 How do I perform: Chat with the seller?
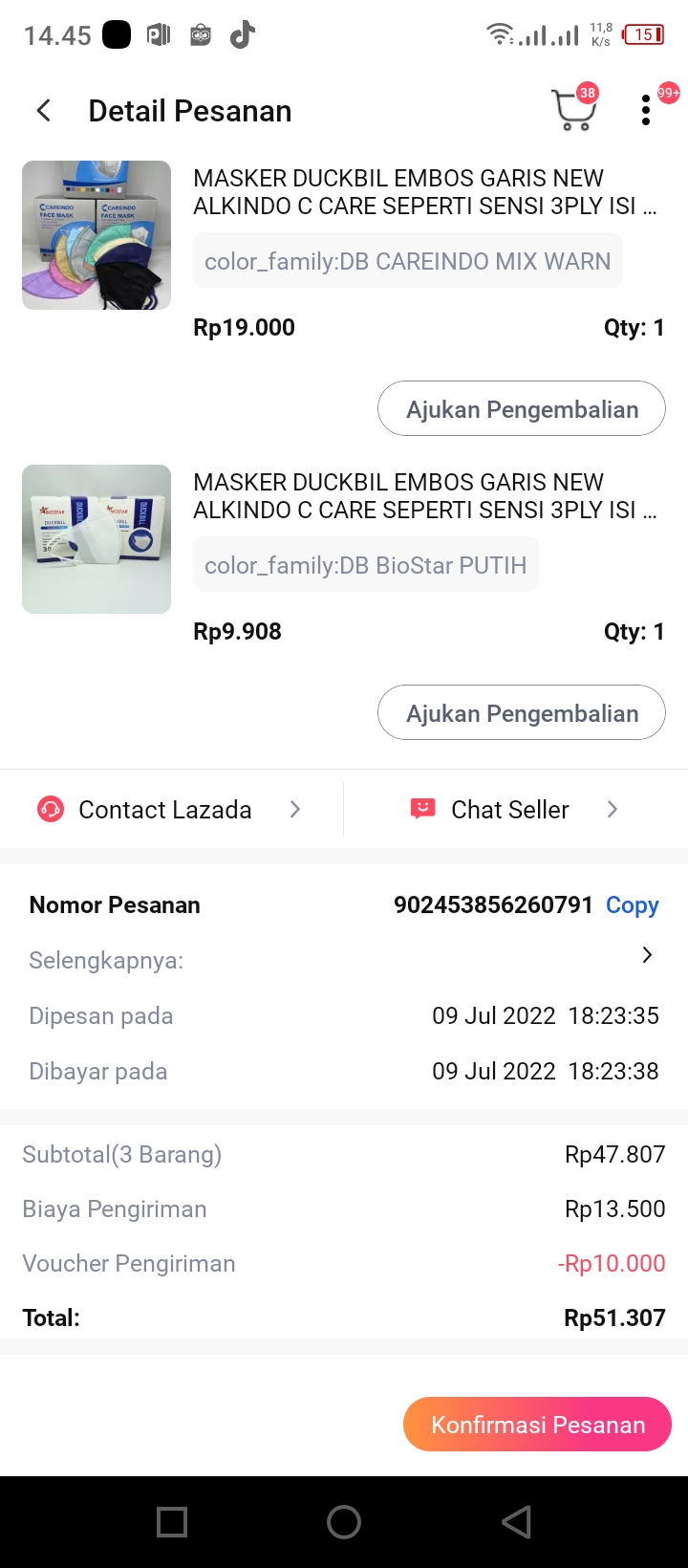(x=513, y=810)
